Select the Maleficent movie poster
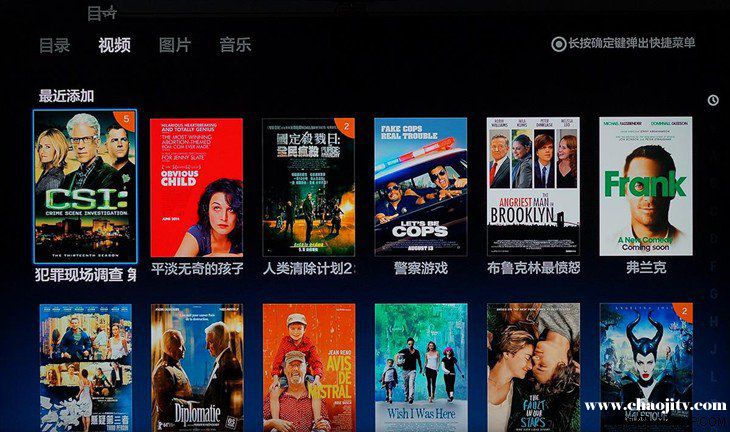Image resolution: width=730 pixels, height=432 pixels. pyautogui.click(x=645, y=360)
